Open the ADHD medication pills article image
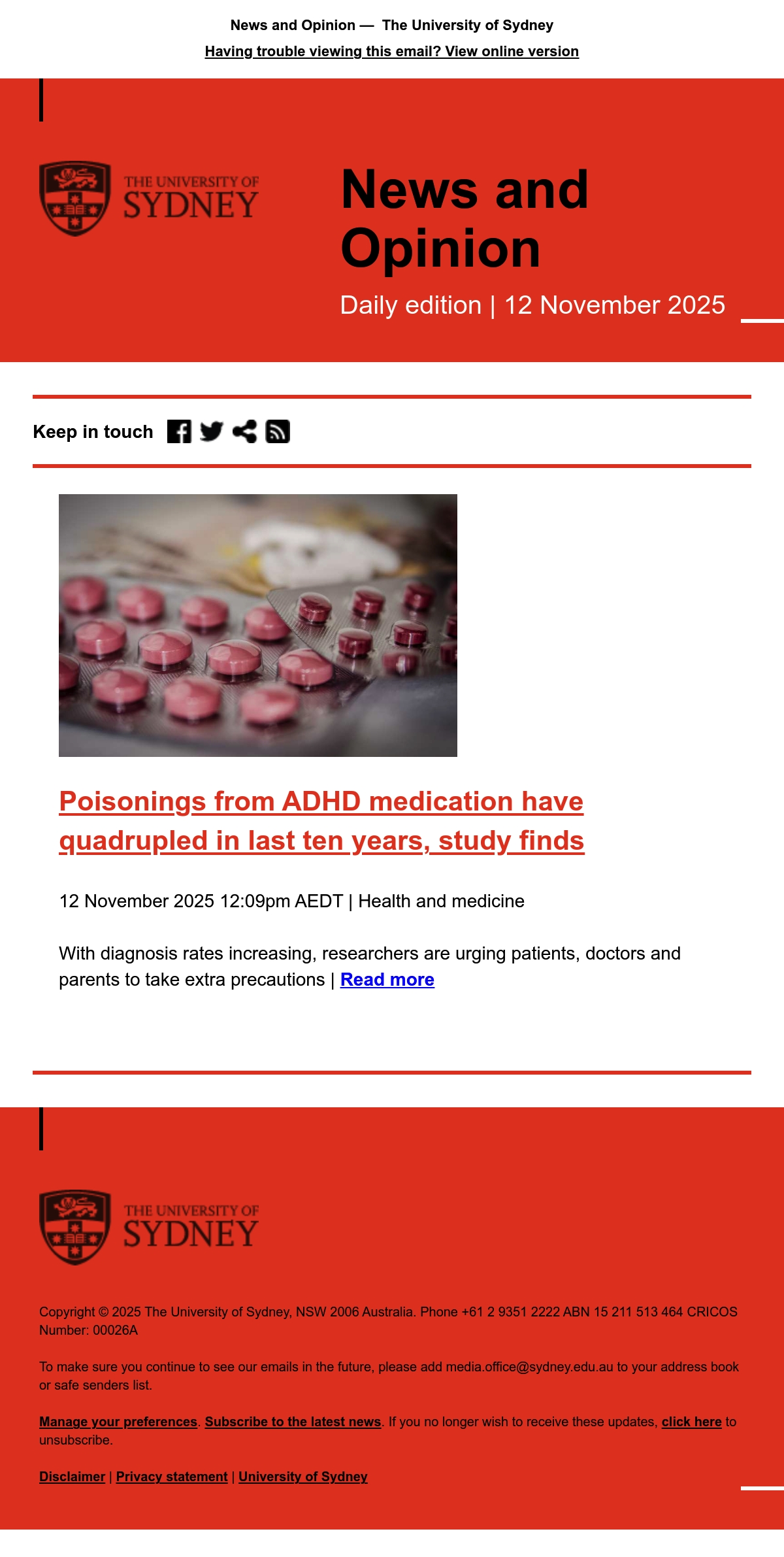 (x=258, y=626)
